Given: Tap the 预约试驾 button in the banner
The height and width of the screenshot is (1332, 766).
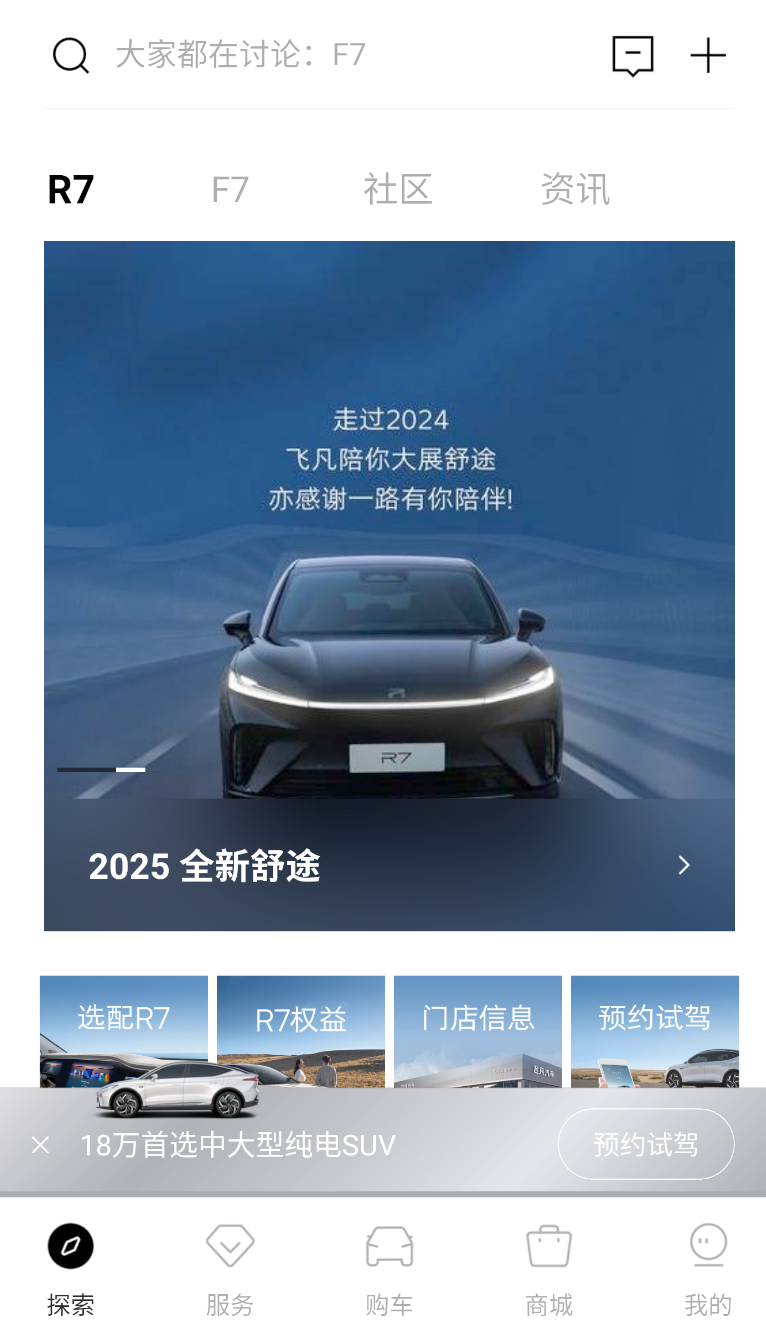Looking at the screenshot, I should pyautogui.click(x=646, y=1144).
